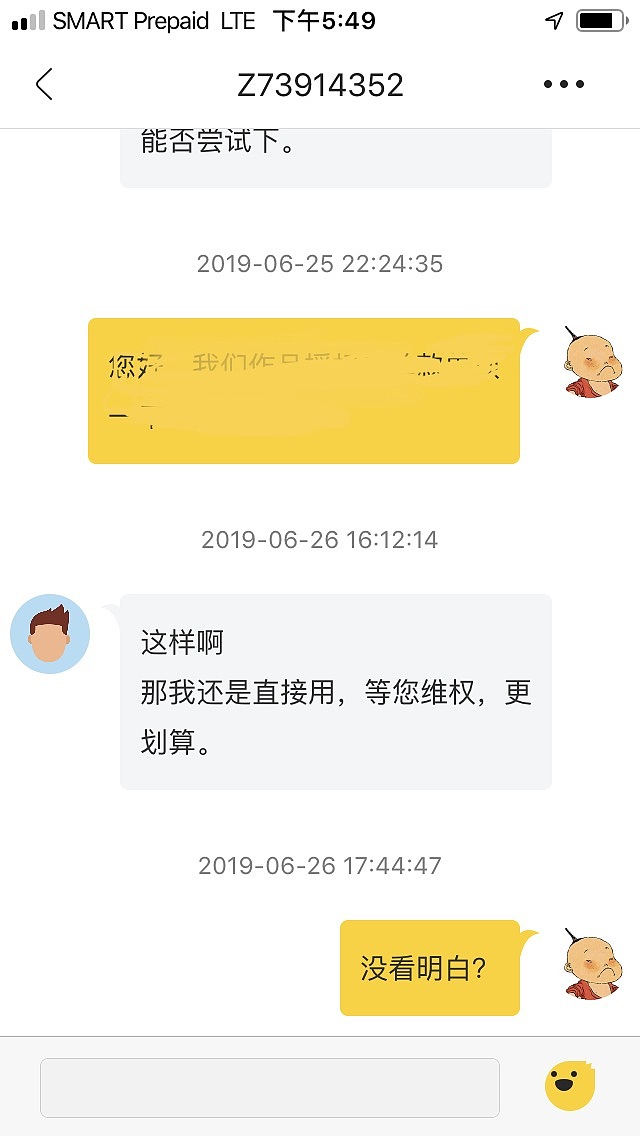
Task: Open my avatar beside 没看明白? message
Action: 593,965
